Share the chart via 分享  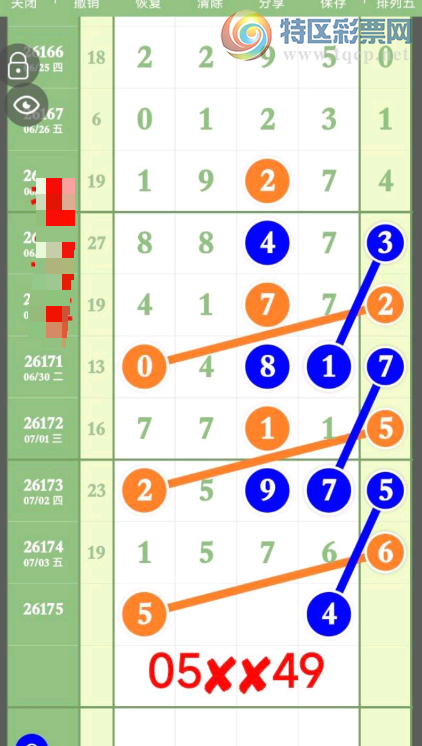pyautogui.click(x=272, y=4)
